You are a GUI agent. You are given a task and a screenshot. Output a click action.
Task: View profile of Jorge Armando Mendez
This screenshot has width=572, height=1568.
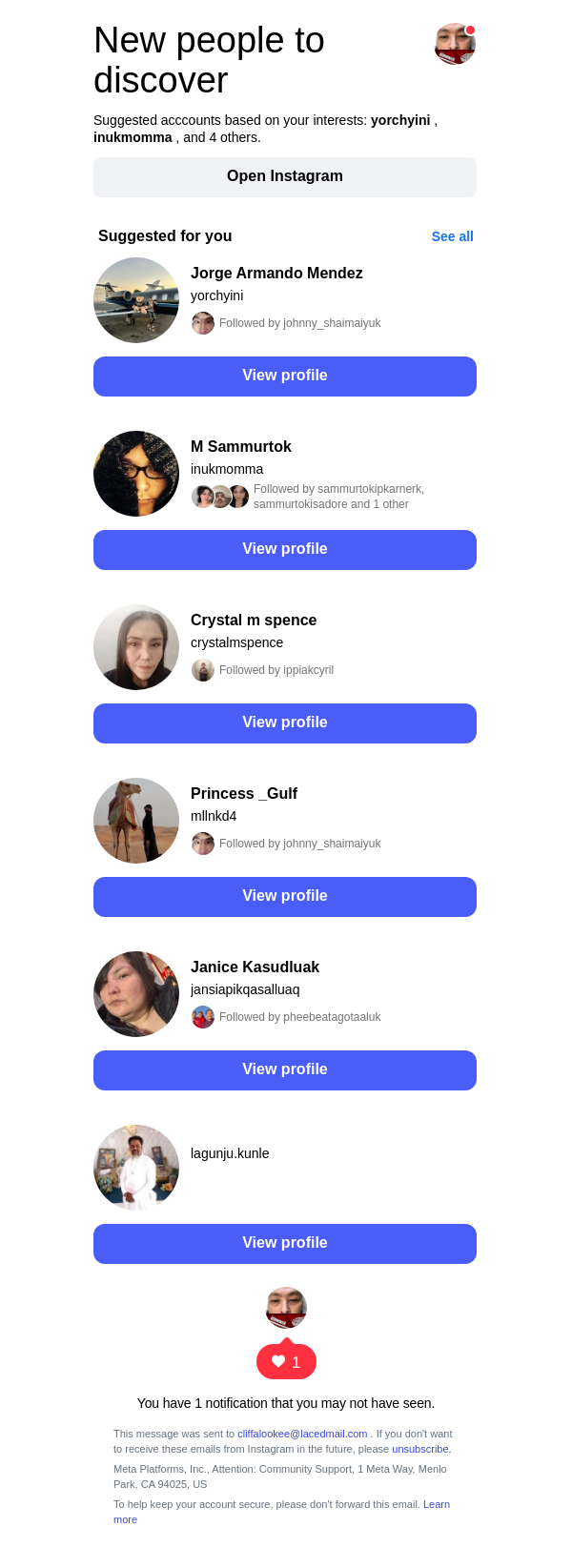click(285, 377)
